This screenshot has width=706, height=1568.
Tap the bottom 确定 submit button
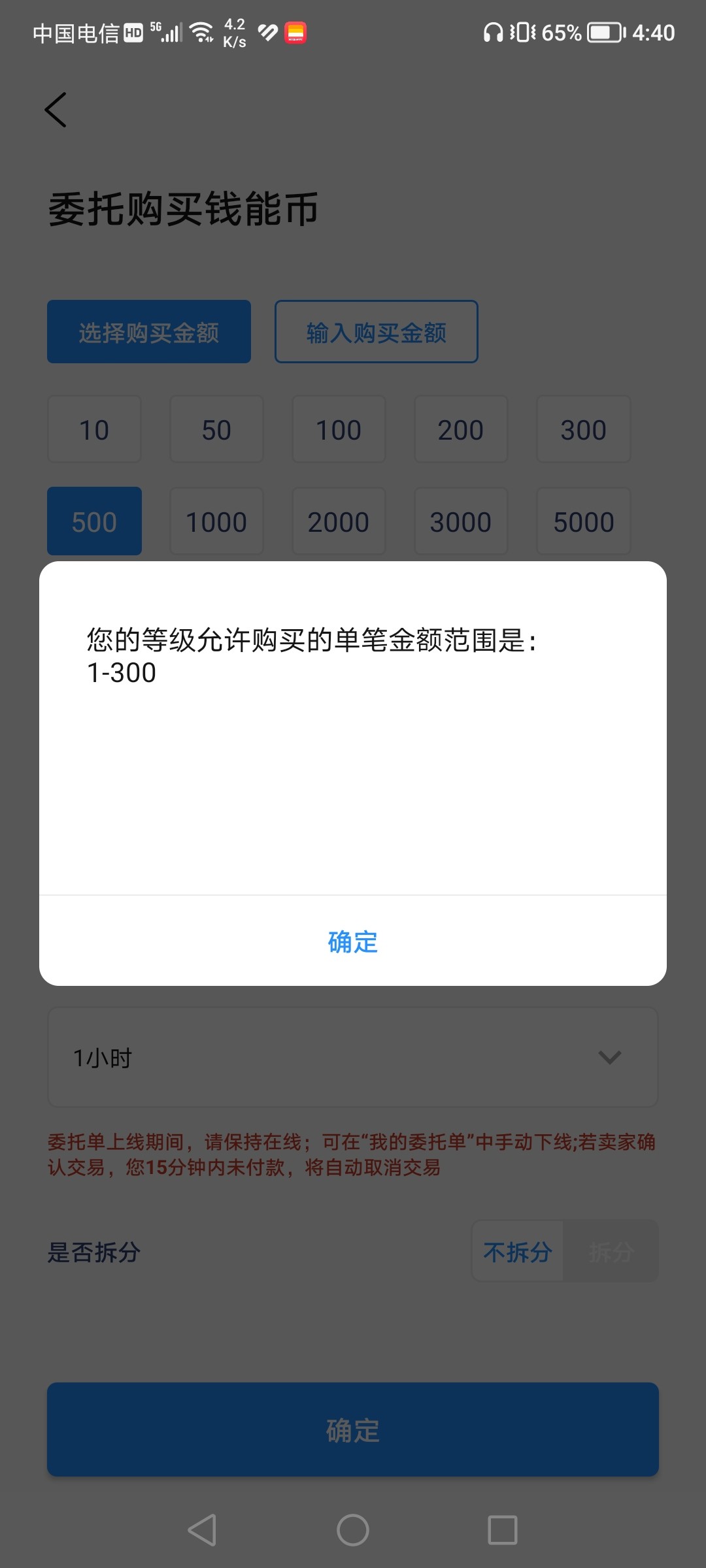click(x=353, y=1431)
